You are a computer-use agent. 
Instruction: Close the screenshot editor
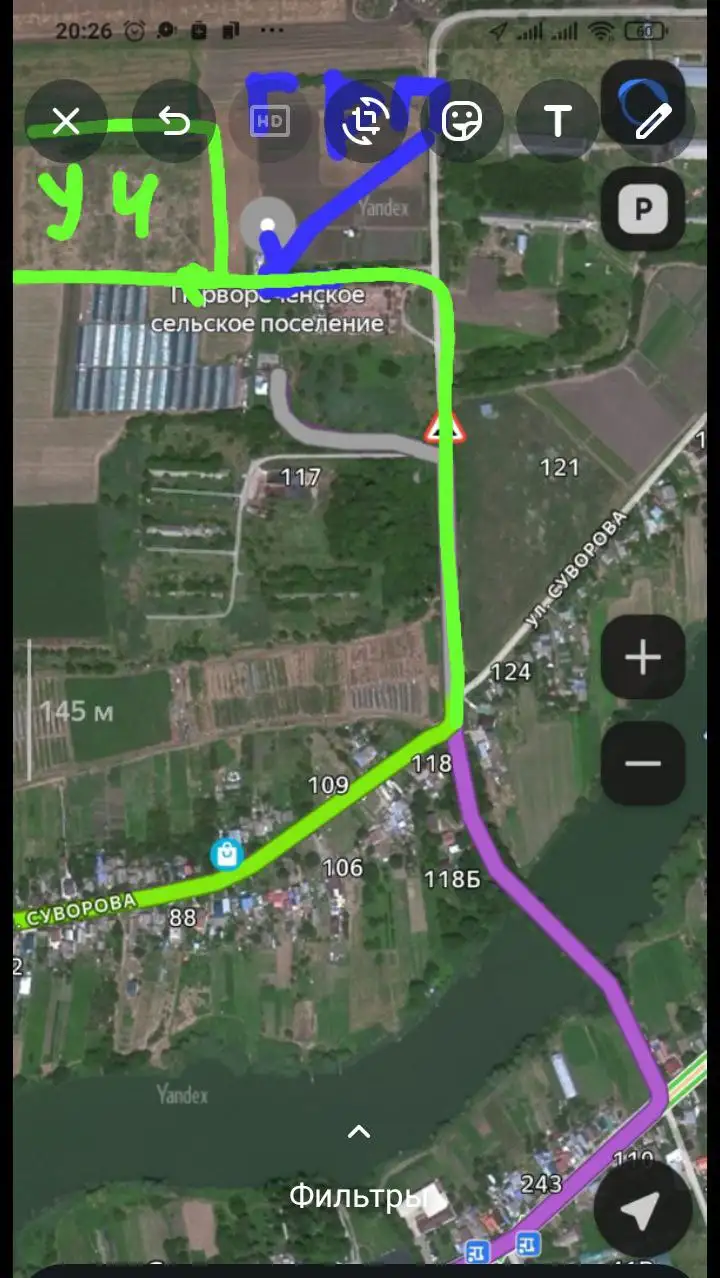click(66, 119)
